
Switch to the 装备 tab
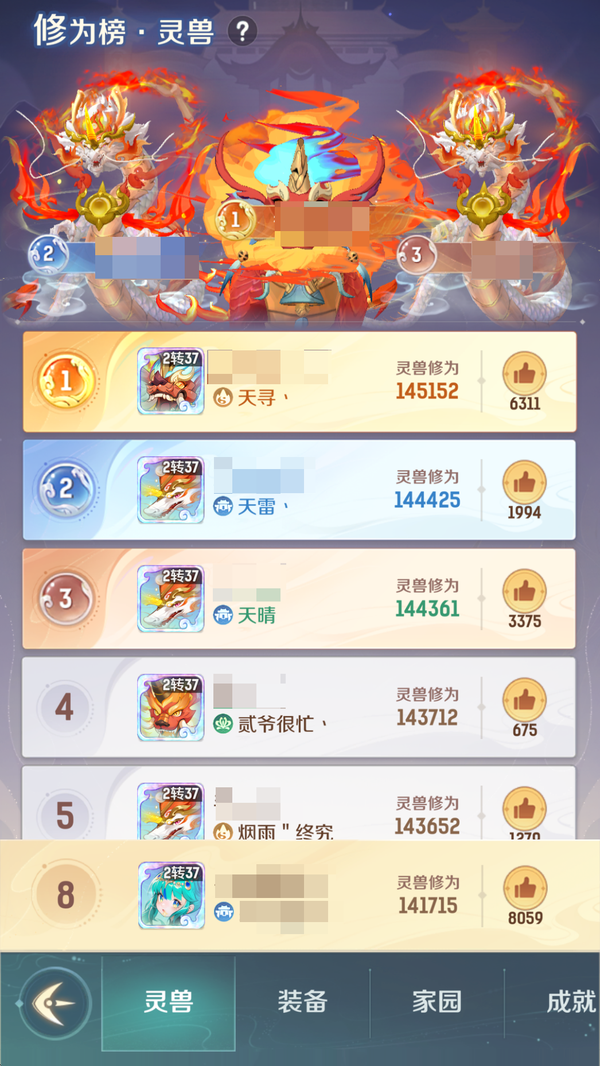tap(302, 1003)
